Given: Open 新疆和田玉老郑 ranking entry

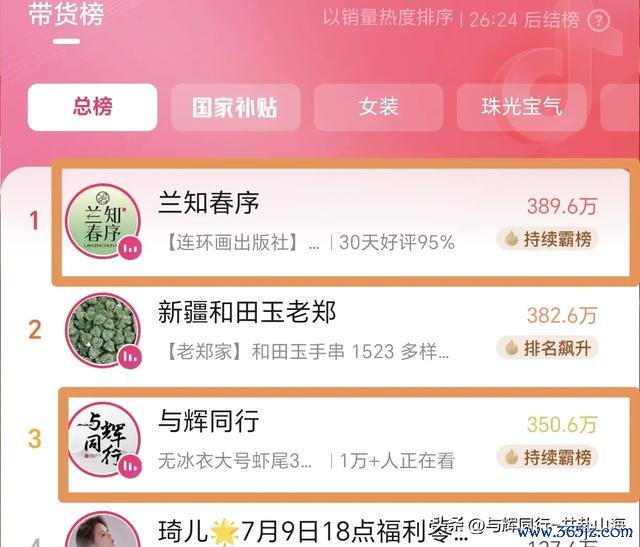Looking at the screenshot, I should point(340,330).
